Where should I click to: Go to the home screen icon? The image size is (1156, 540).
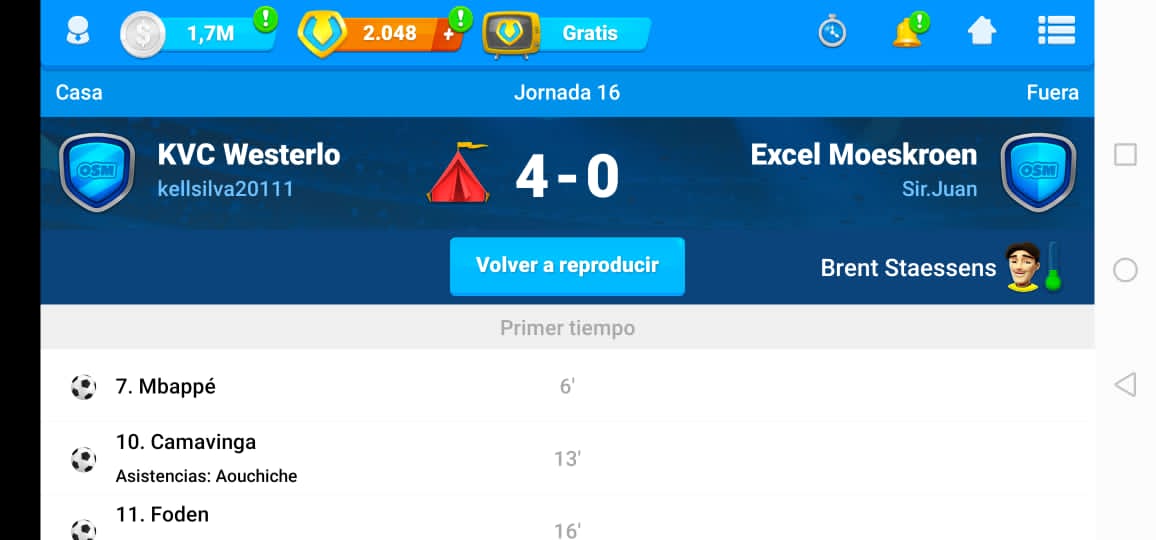pyautogui.click(x=982, y=32)
